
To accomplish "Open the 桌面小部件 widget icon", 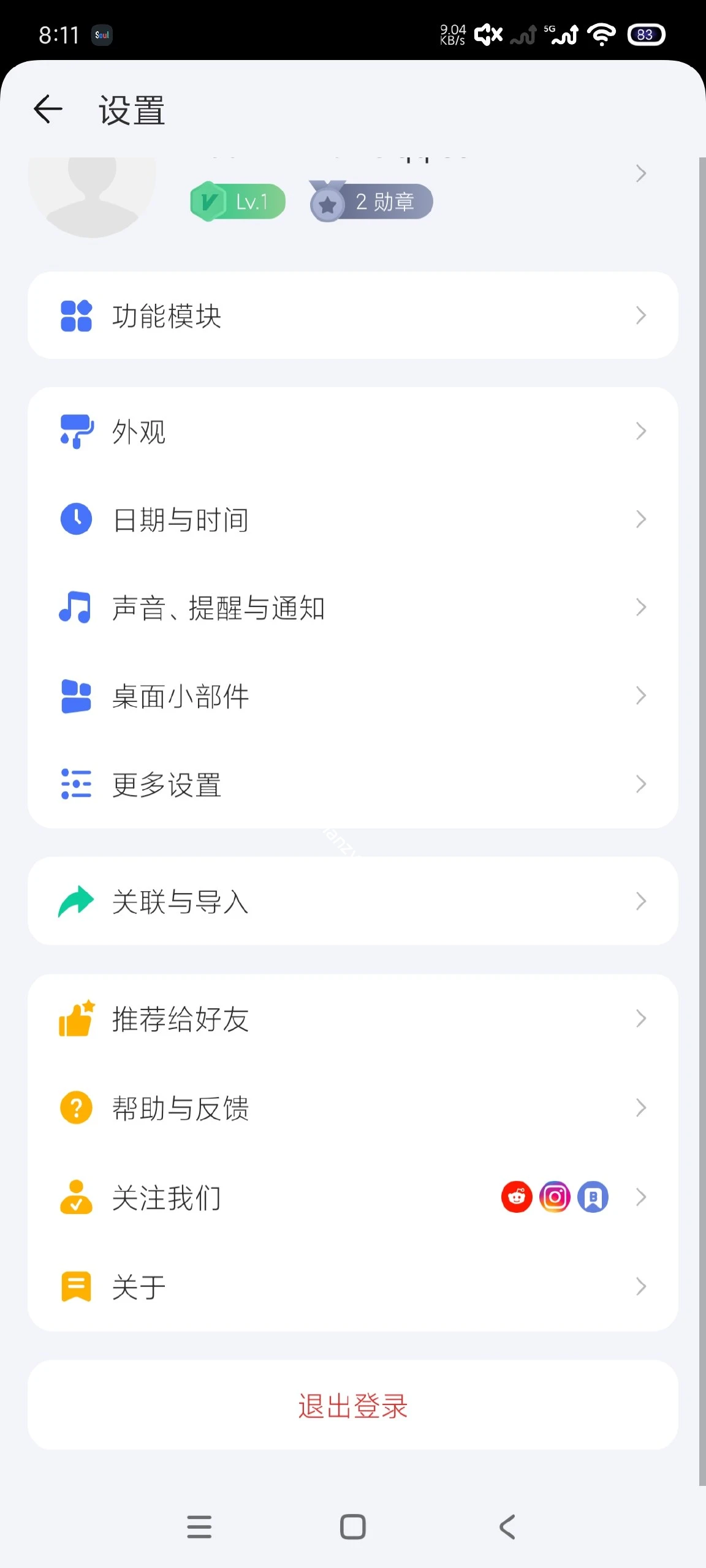I will [x=75, y=696].
